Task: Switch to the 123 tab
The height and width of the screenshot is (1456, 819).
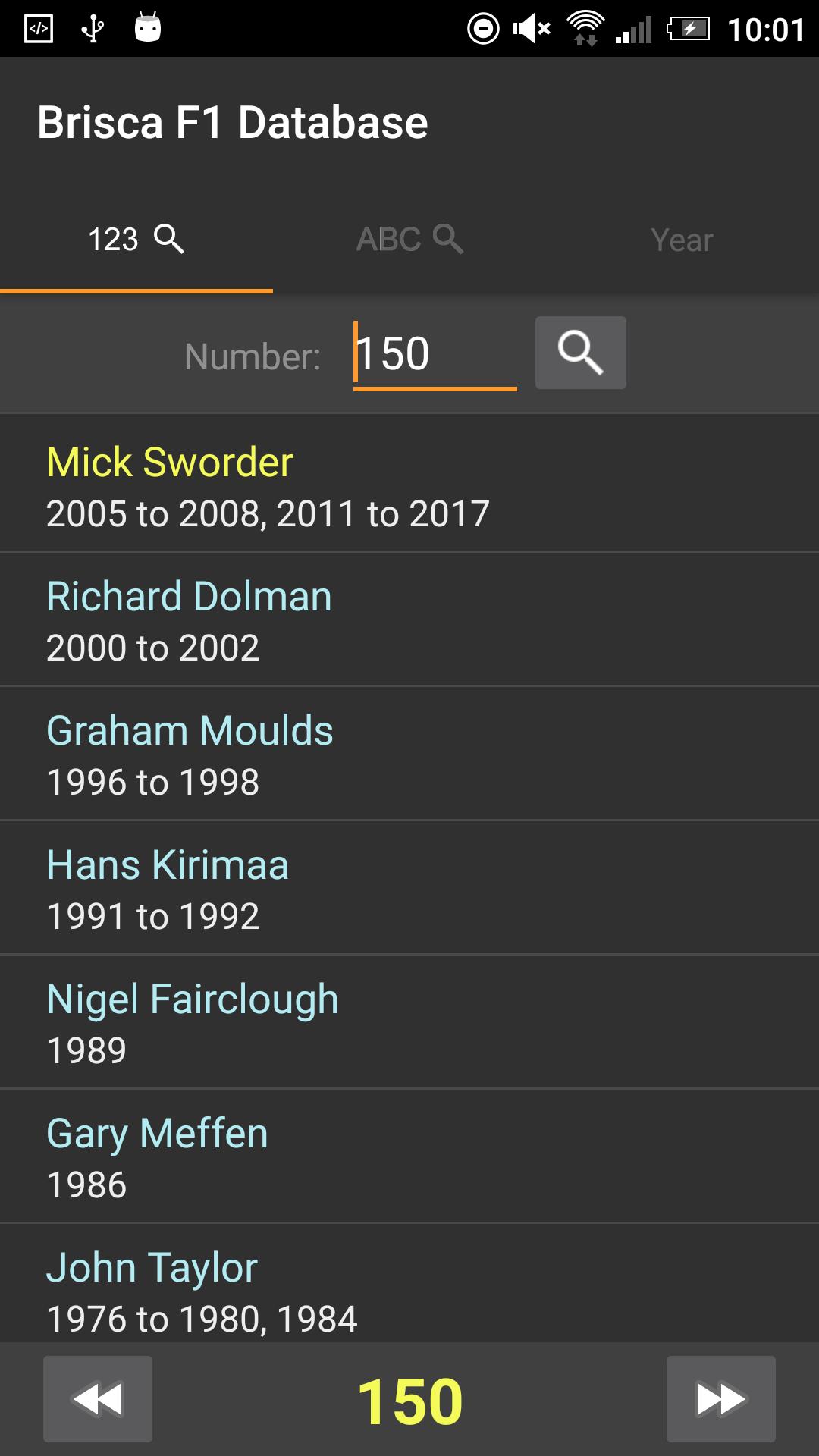Action: pyautogui.click(x=136, y=240)
